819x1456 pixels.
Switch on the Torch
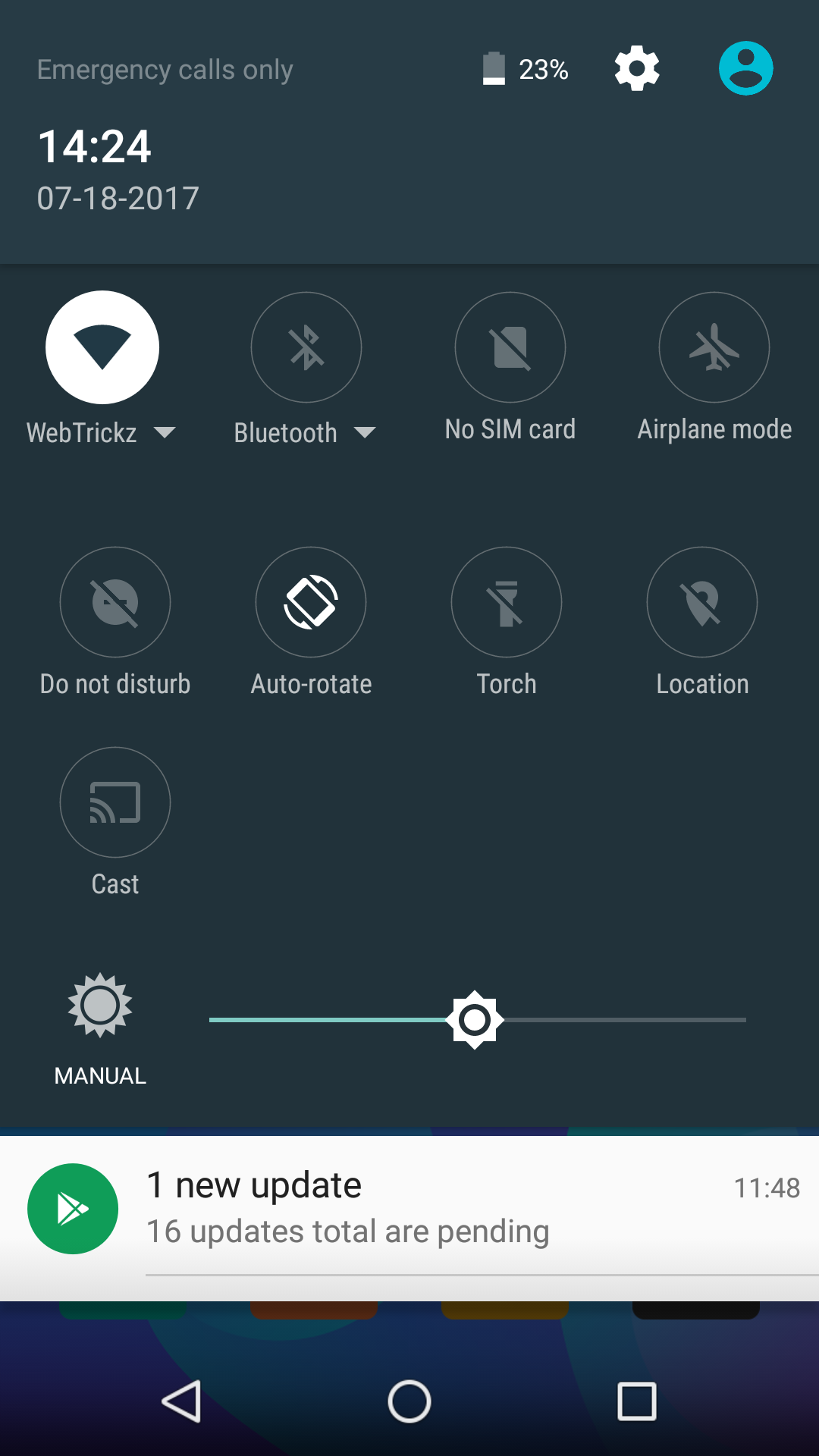coord(507,602)
